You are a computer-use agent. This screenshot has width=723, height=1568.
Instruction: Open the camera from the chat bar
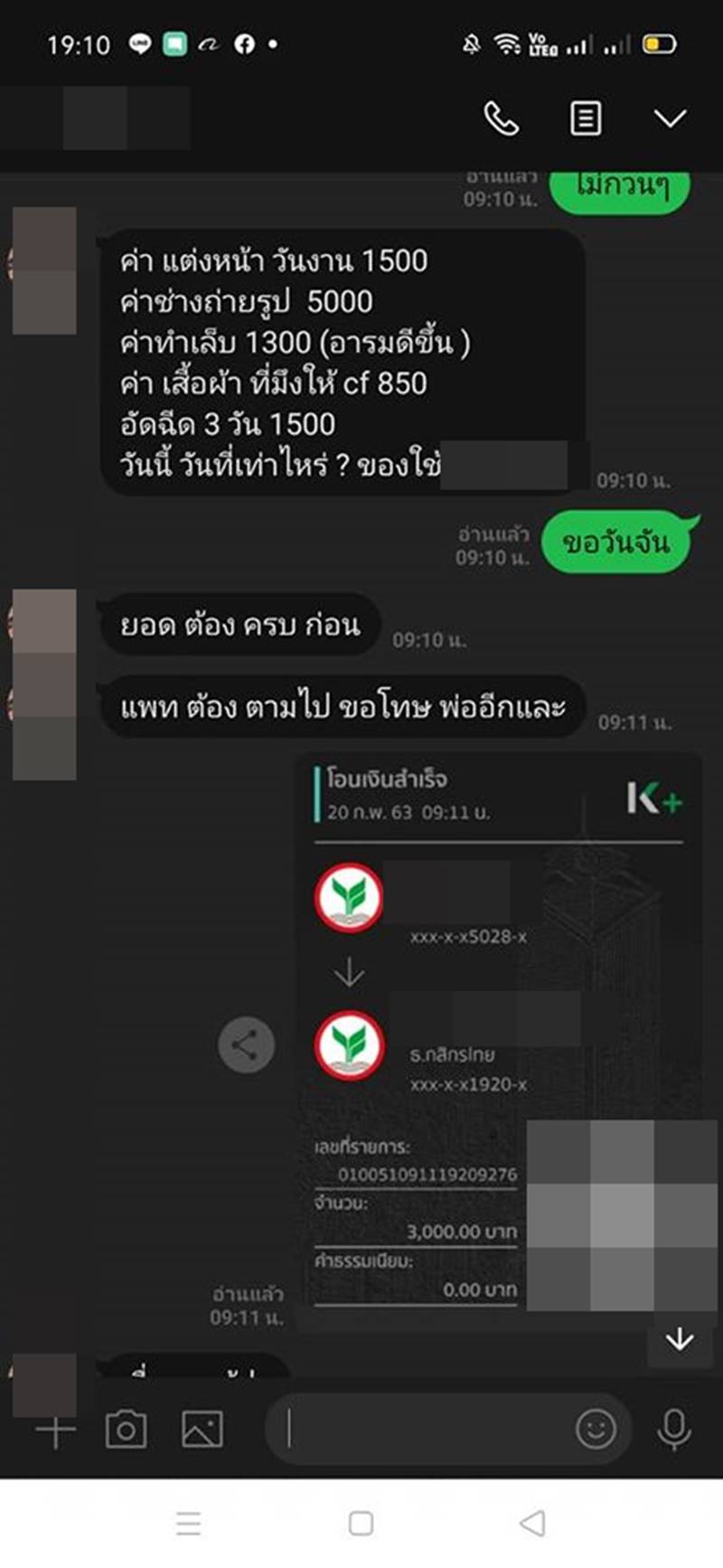click(127, 1431)
